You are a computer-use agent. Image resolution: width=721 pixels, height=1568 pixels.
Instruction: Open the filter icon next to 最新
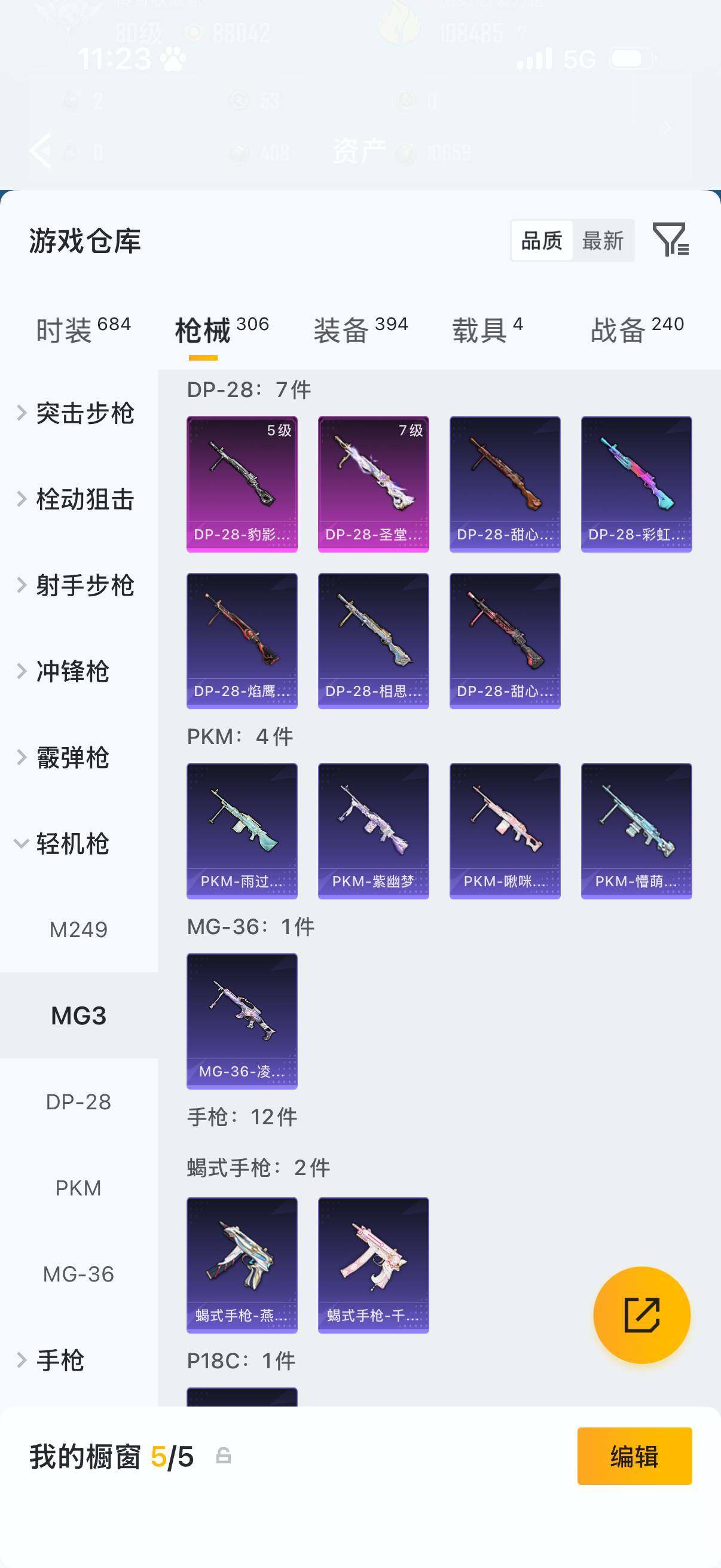point(670,240)
